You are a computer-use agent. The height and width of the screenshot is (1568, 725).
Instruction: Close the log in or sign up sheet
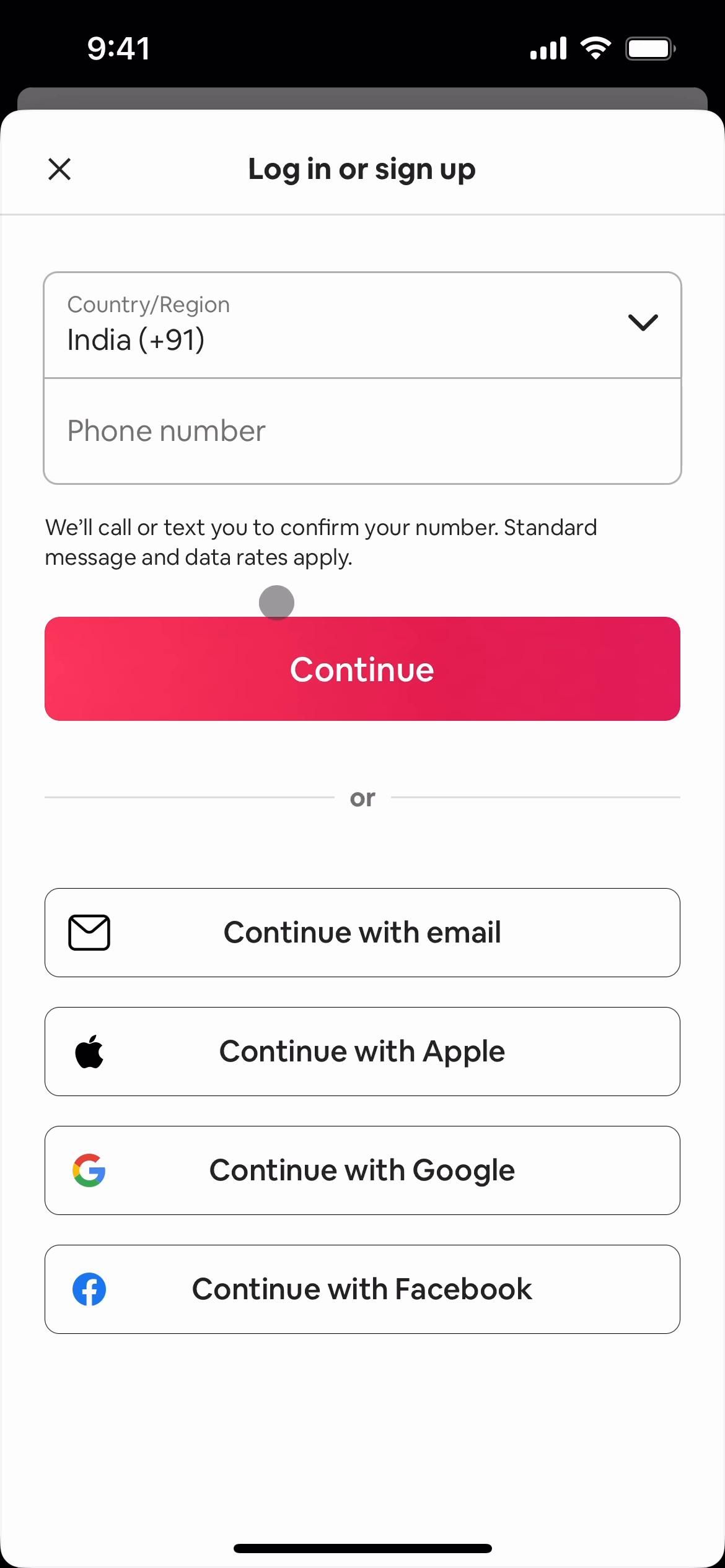(59, 169)
